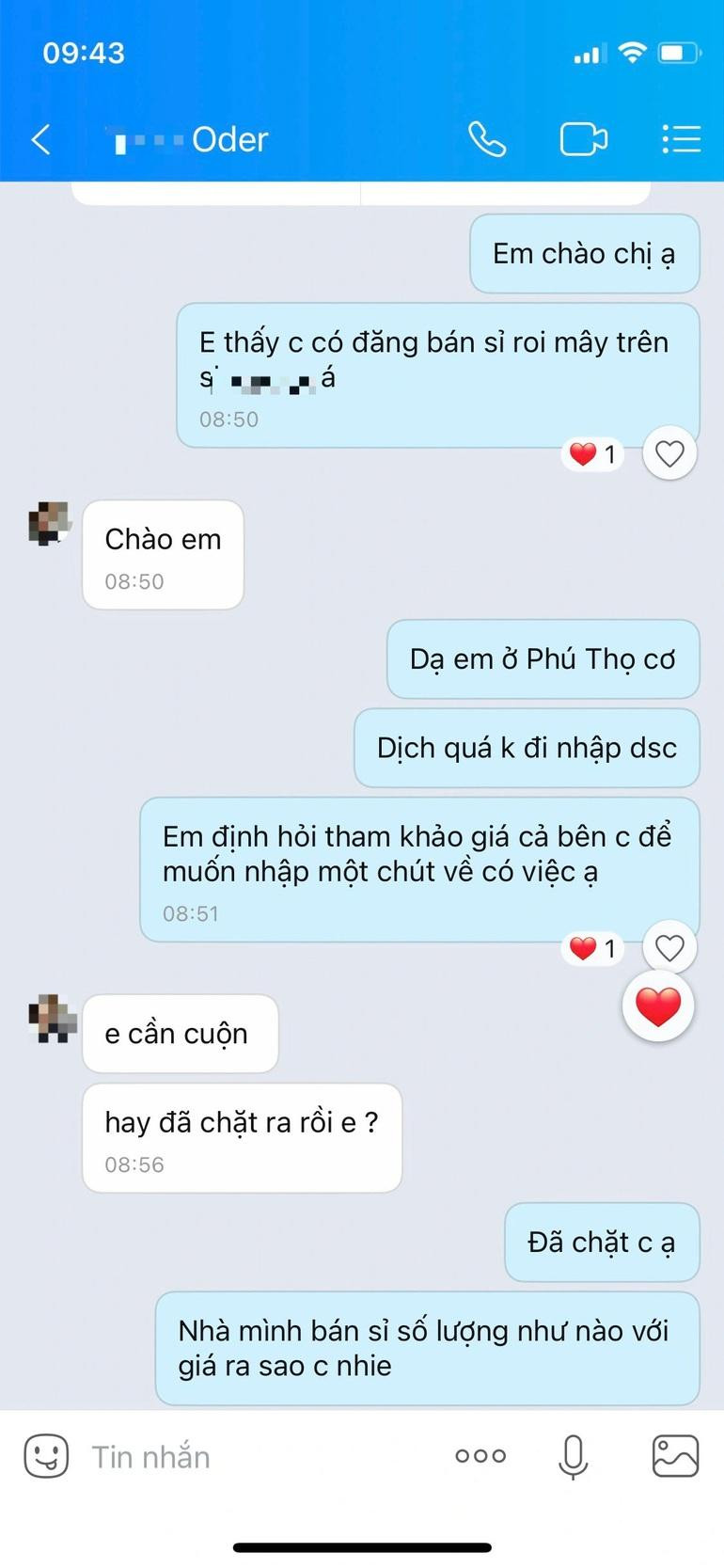Tap the three-dot quick actions icon
The width and height of the screenshot is (724, 1568).
(x=480, y=1456)
